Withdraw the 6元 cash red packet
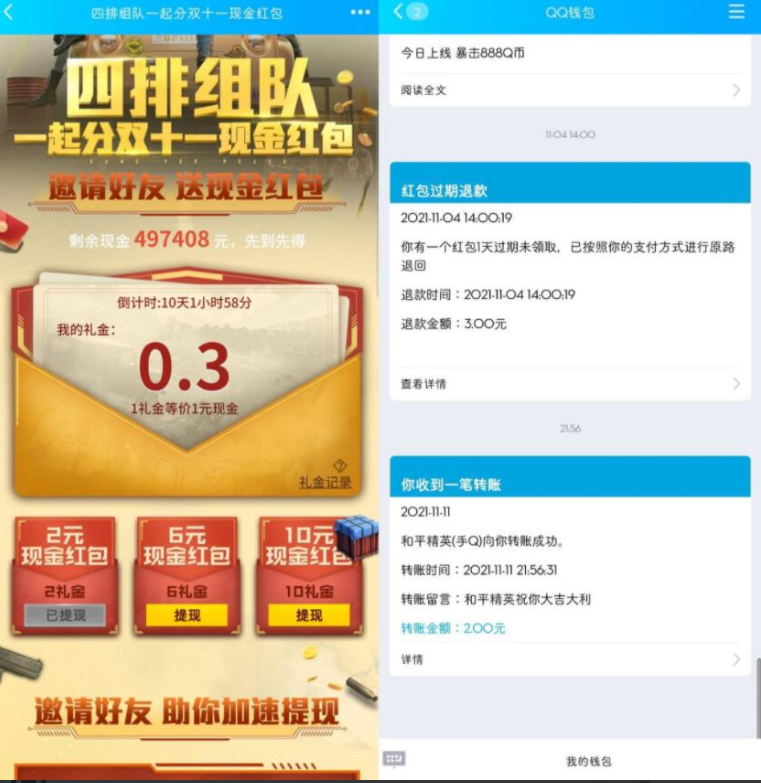 click(187, 615)
